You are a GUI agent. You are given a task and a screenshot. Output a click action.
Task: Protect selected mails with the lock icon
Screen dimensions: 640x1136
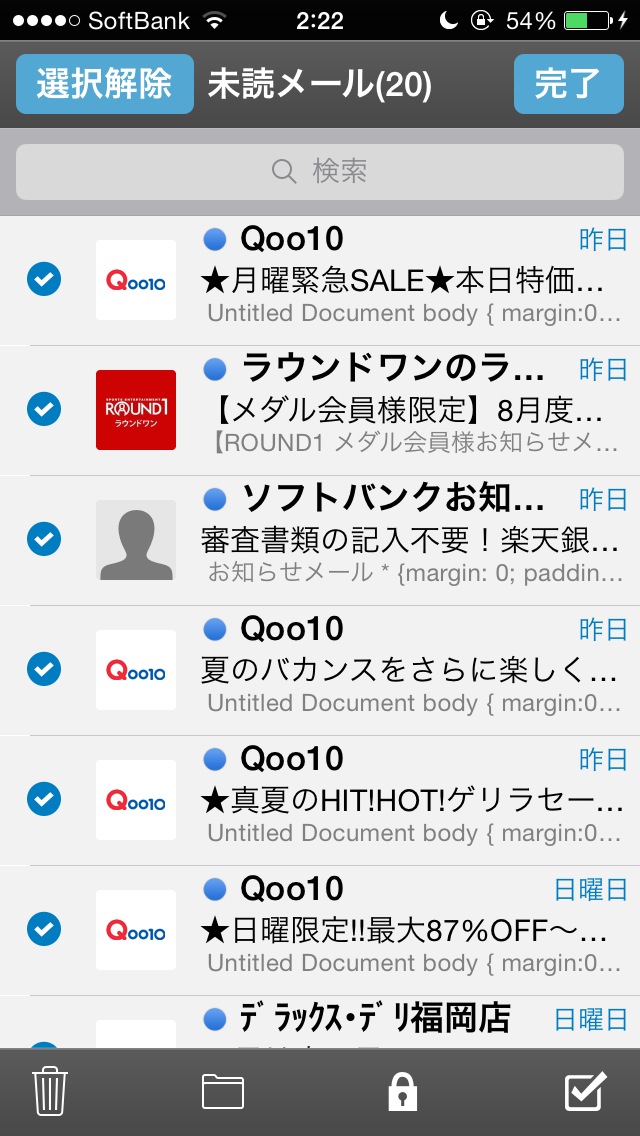tap(403, 1092)
